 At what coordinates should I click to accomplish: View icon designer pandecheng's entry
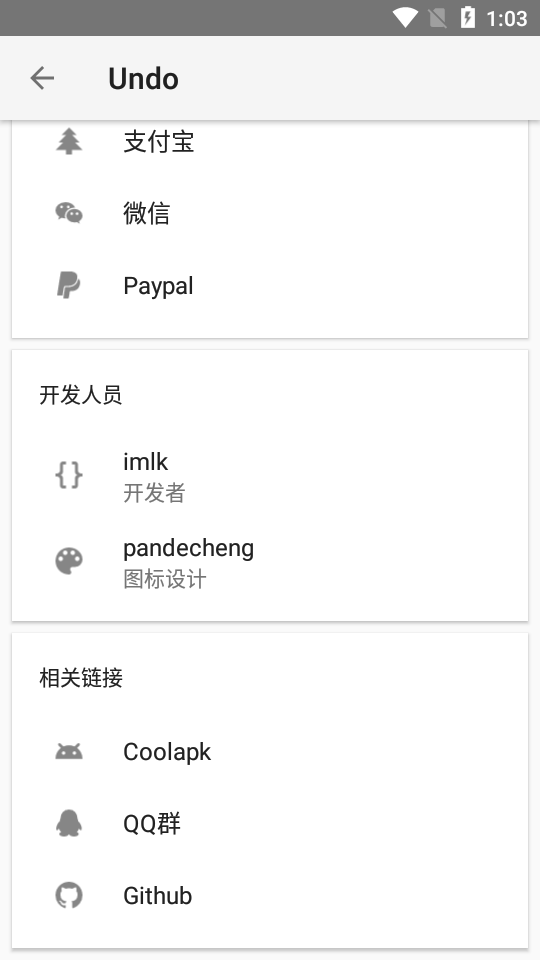coord(270,561)
